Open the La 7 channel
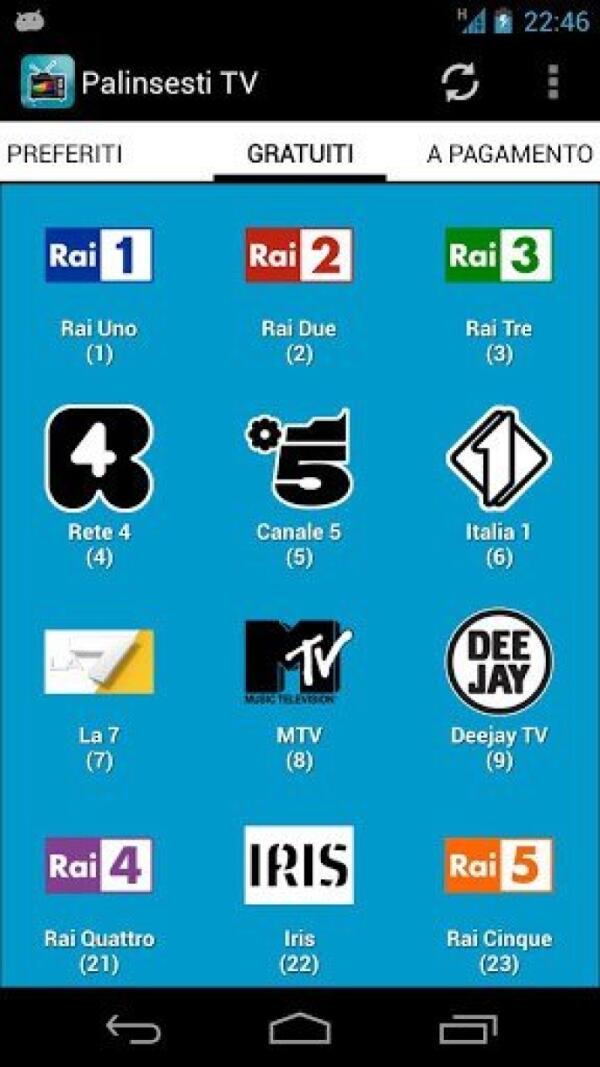600x1067 pixels. [x=99, y=662]
